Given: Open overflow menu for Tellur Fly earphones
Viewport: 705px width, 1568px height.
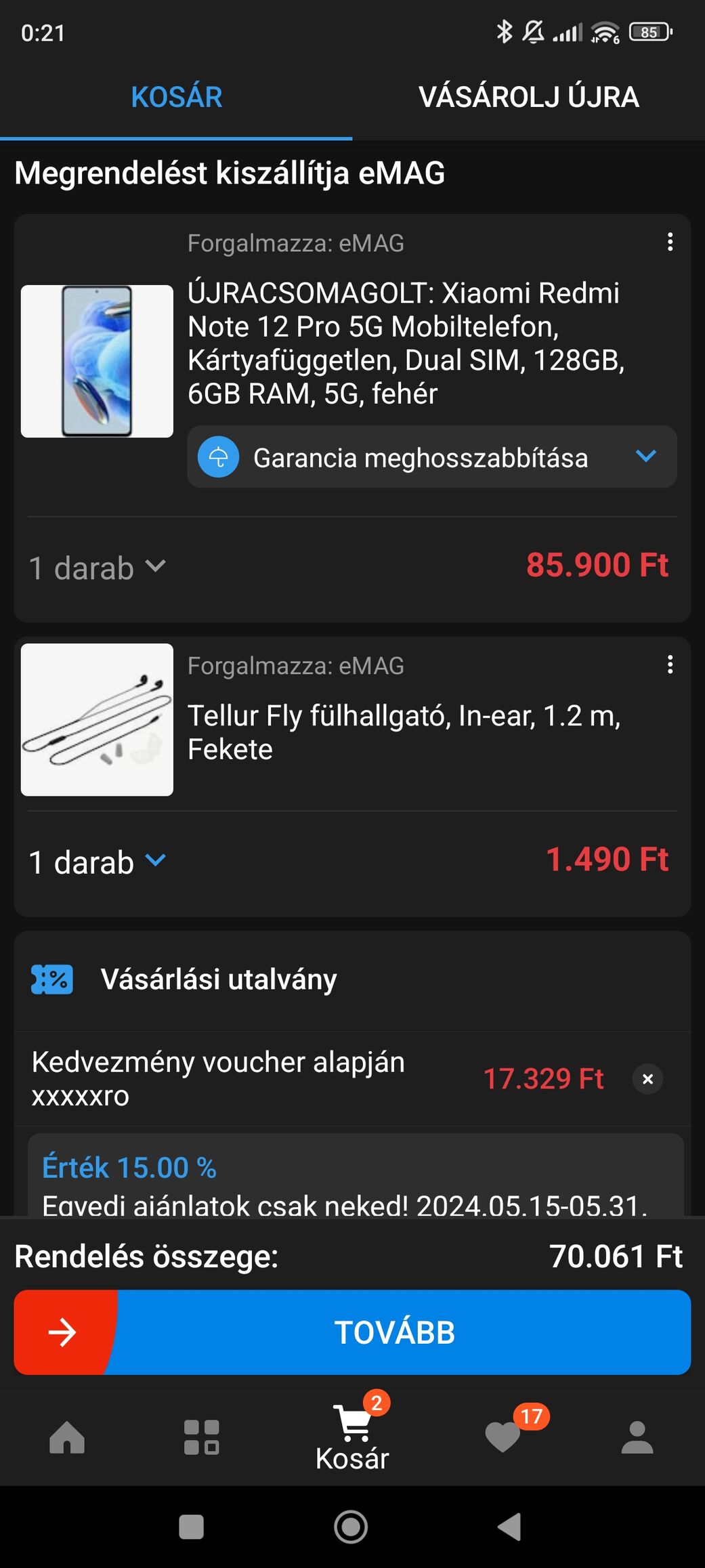Looking at the screenshot, I should pos(670,664).
